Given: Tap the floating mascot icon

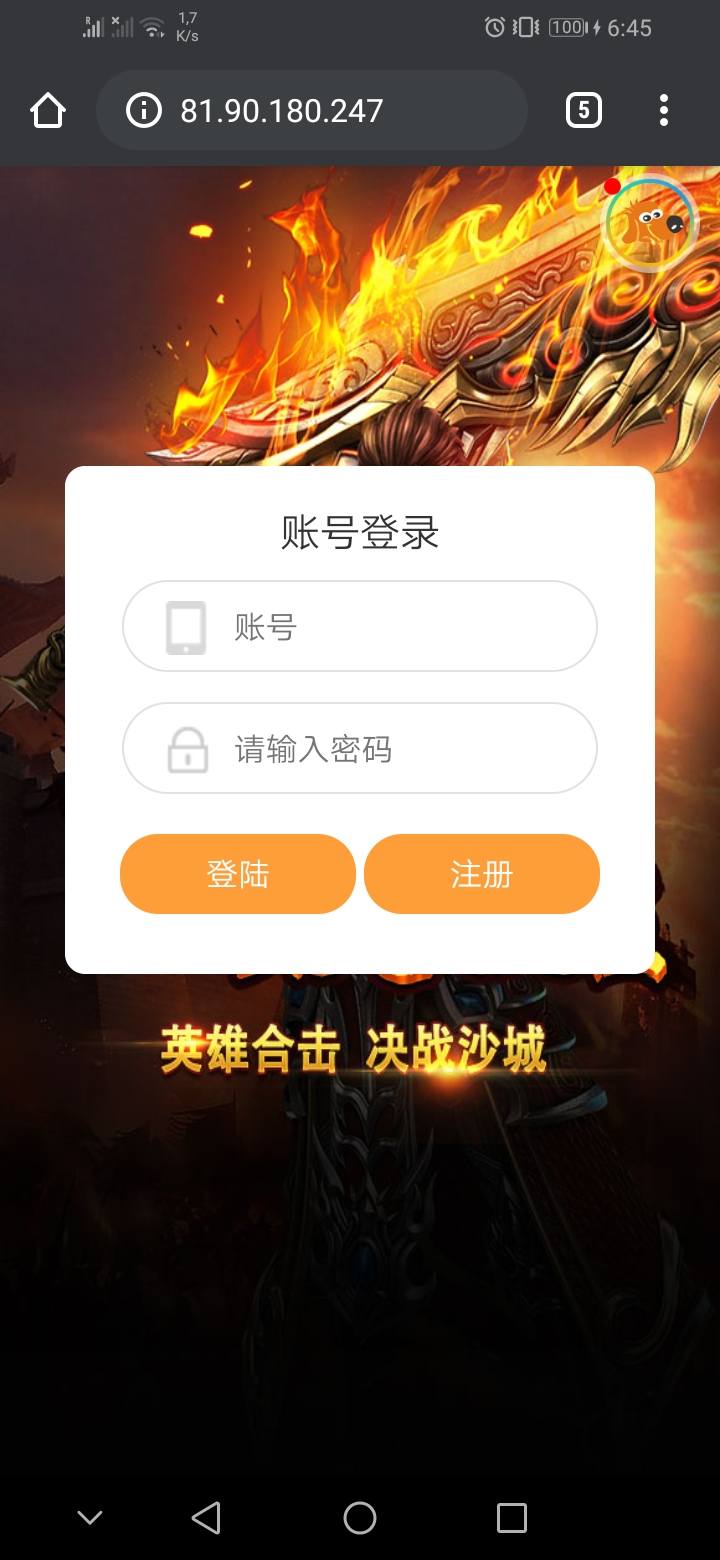Looking at the screenshot, I should click(x=650, y=223).
